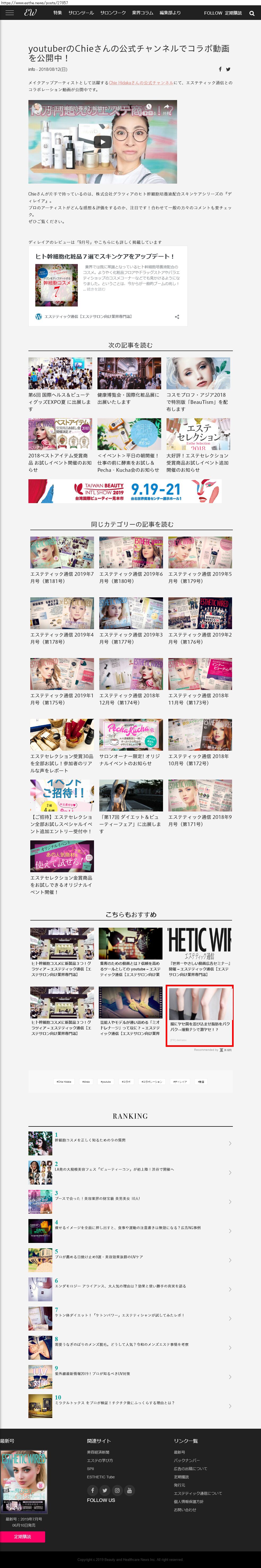The image size is (261, 1568).
Task: Tap 定期購読 in the header
Action: point(233,13)
